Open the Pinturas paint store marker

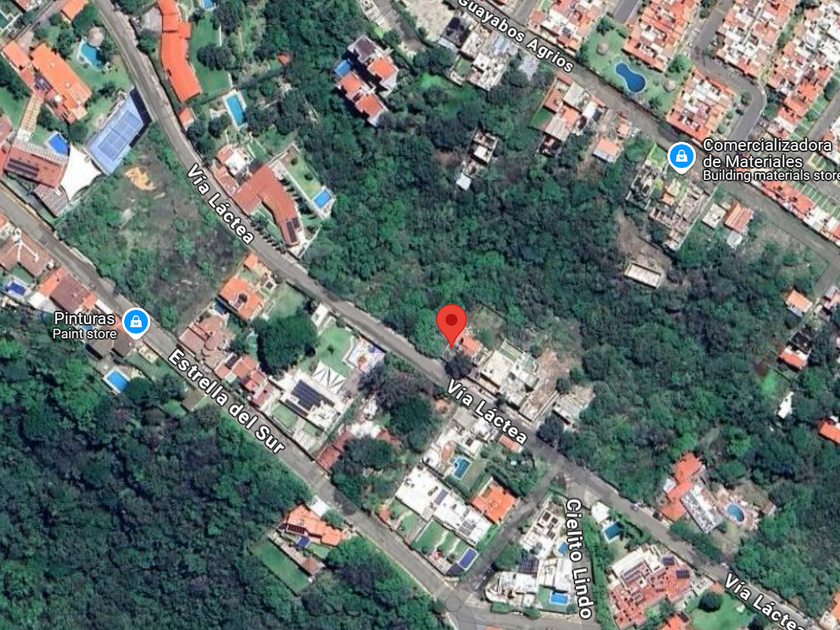point(136,322)
